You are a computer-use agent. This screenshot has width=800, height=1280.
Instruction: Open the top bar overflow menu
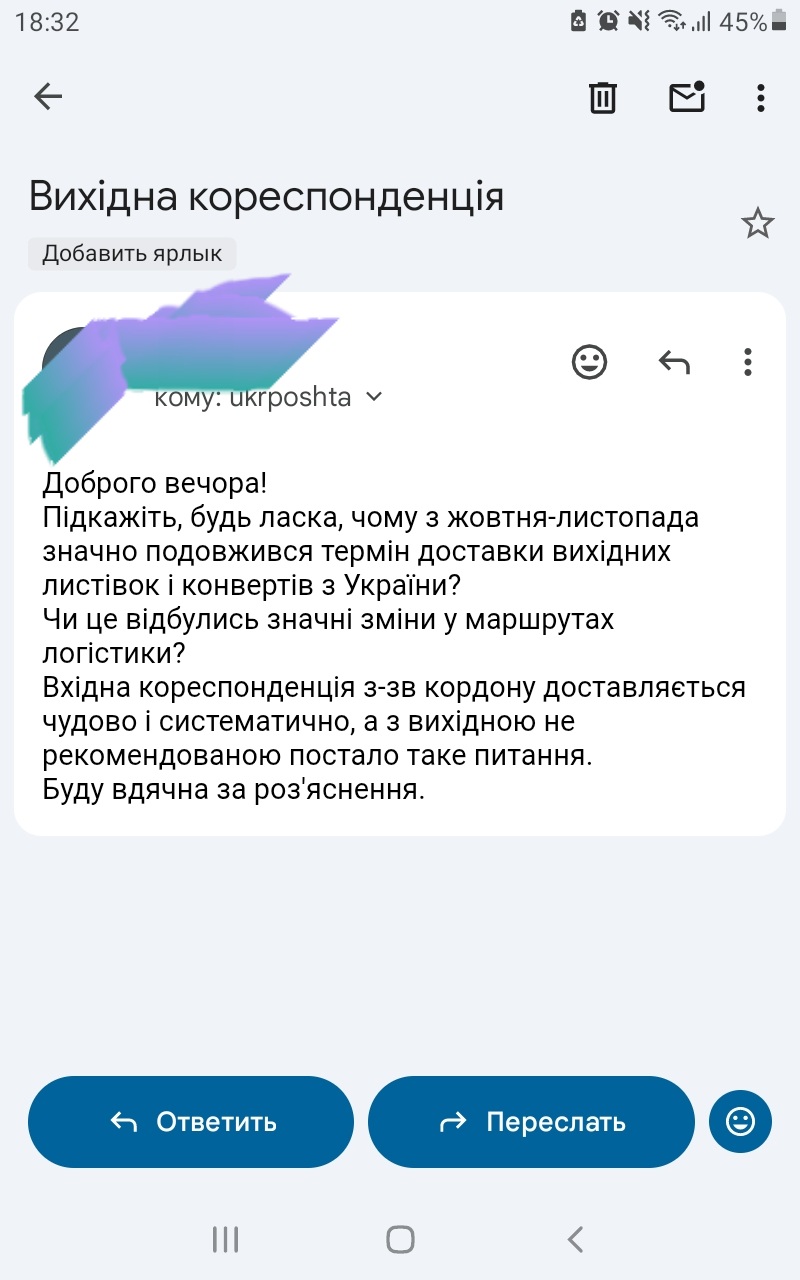761,97
